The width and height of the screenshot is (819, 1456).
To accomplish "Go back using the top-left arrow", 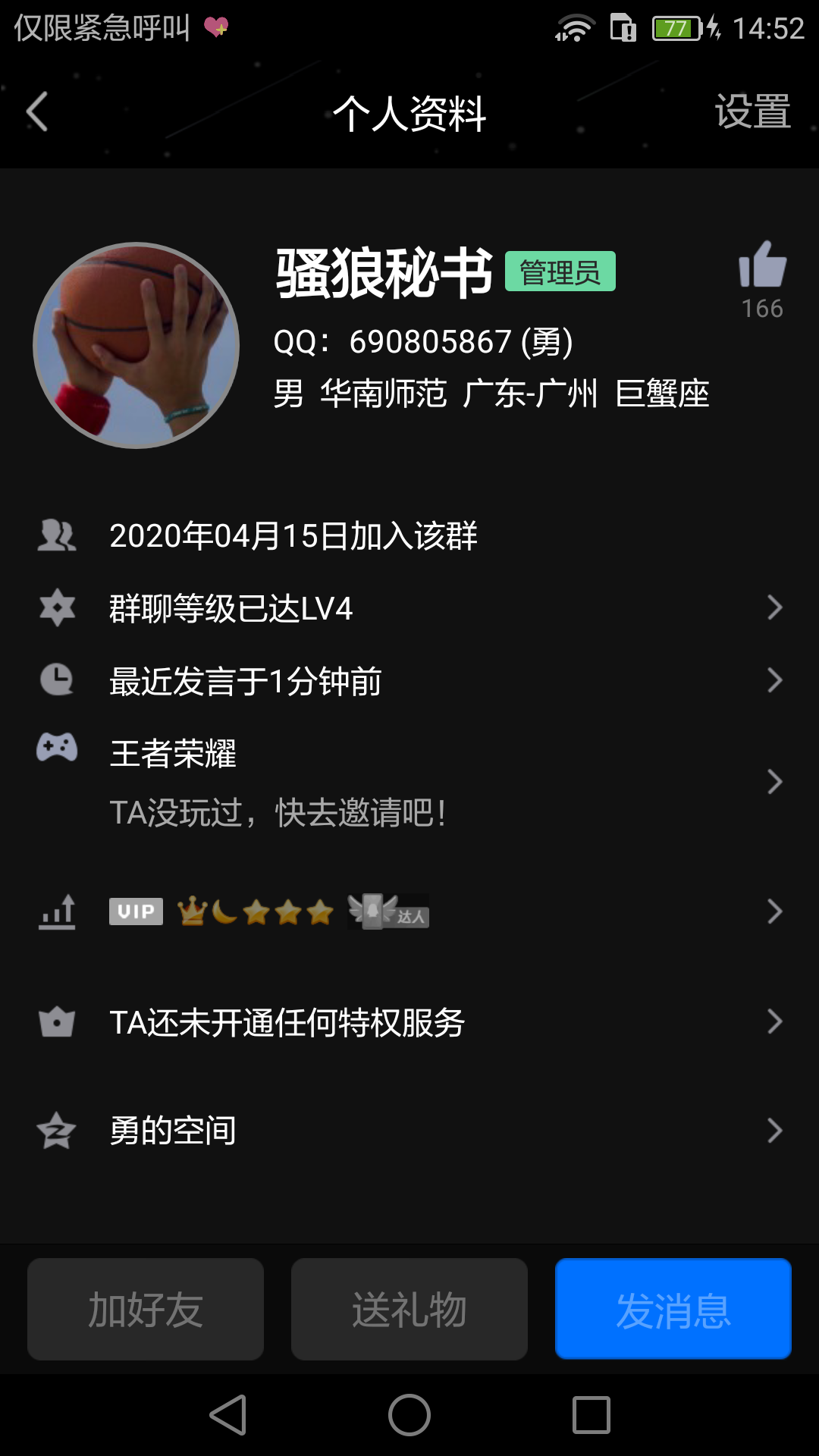I will click(37, 112).
